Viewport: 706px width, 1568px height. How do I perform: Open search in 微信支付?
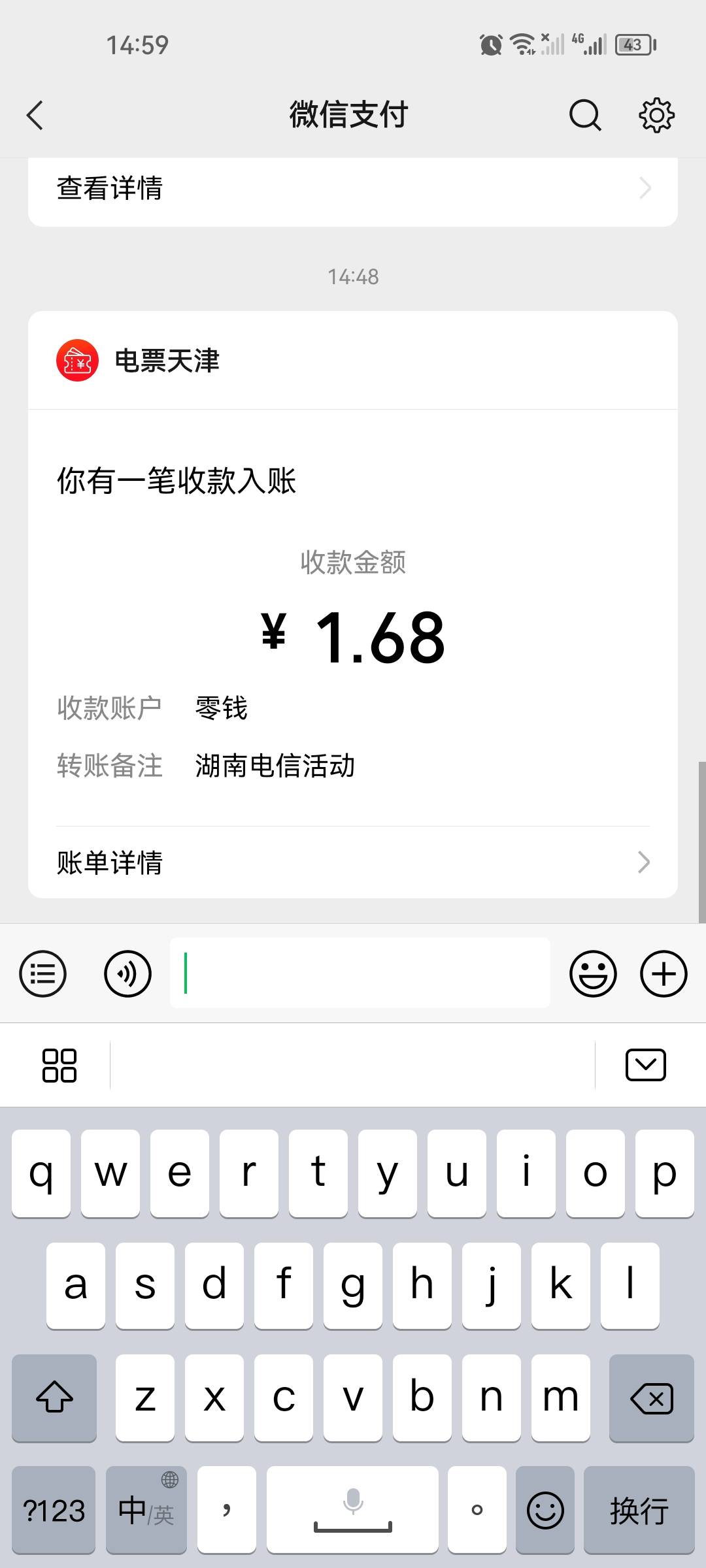click(584, 116)
